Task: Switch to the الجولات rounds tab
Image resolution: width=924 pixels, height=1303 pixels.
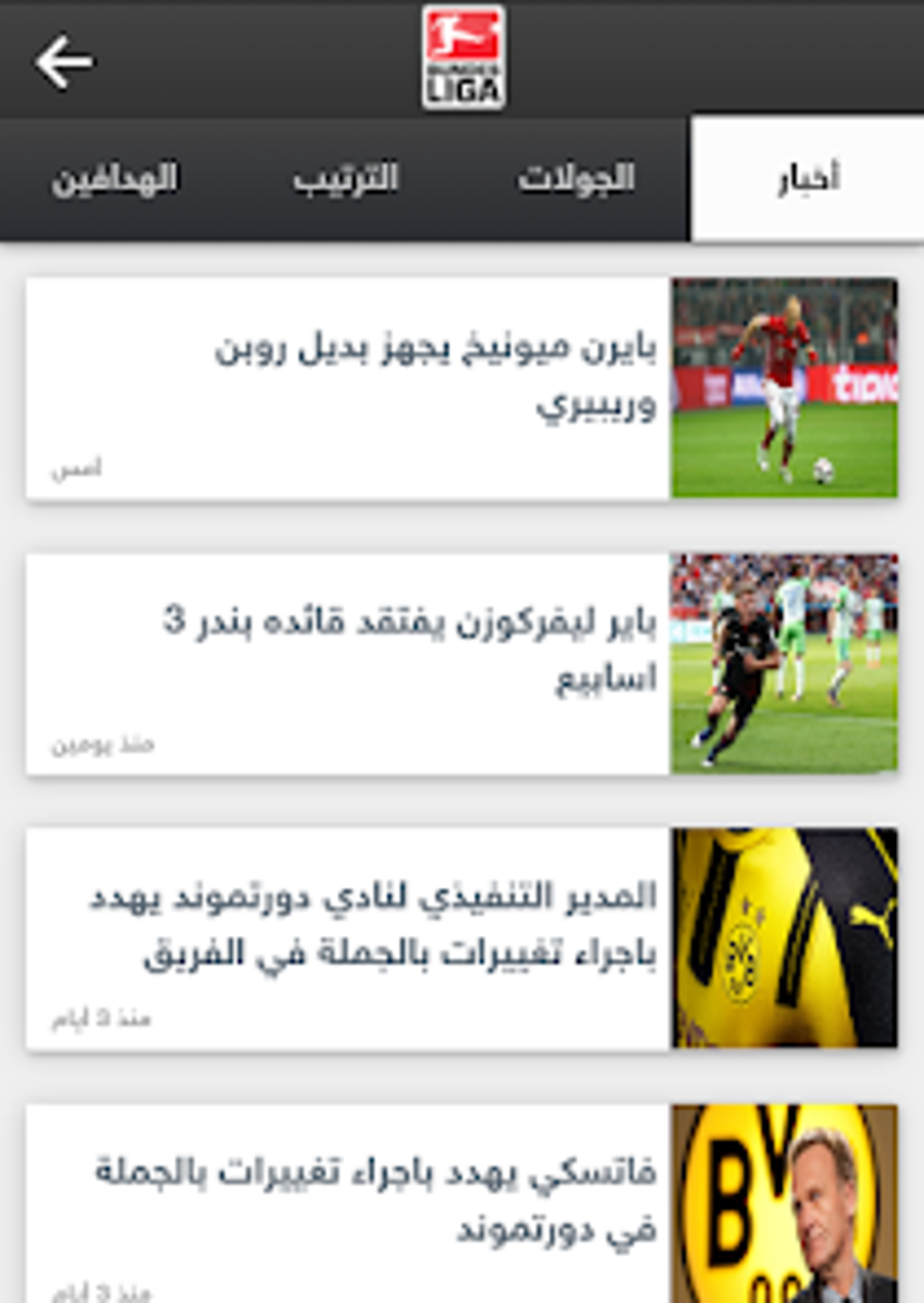Action: point(576,179)
